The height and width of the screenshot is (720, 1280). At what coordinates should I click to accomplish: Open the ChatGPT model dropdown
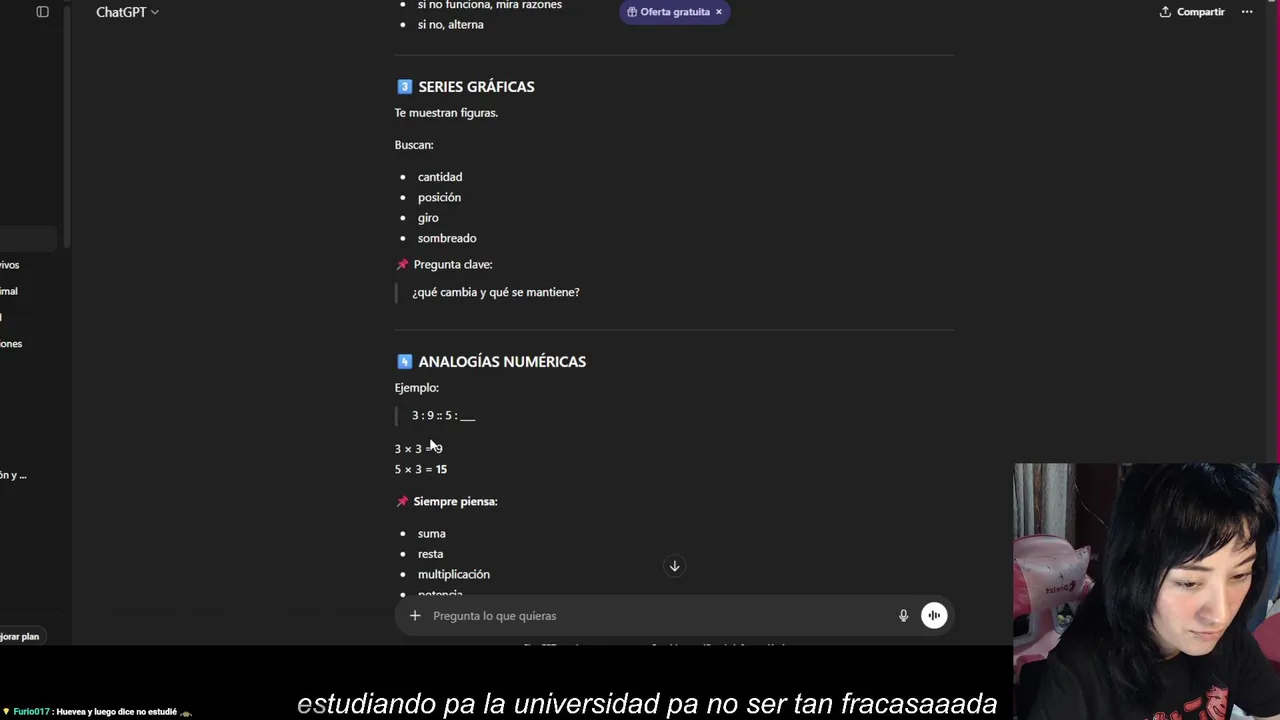tap(127, 12)
